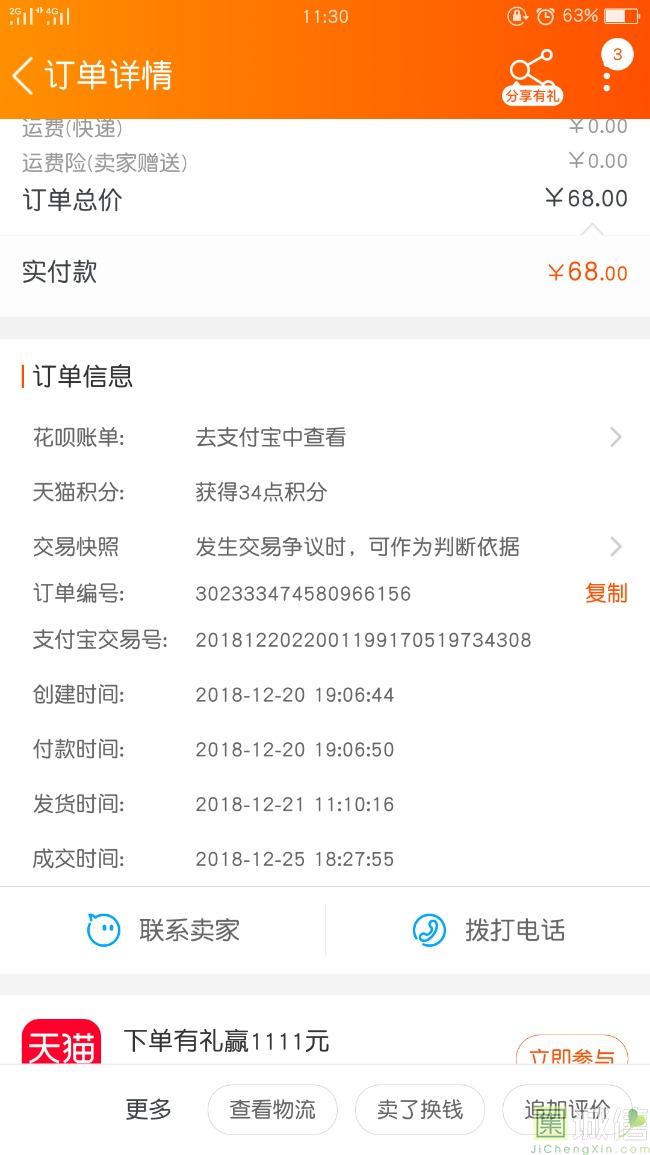This screenshot has height=1155, width=650.
Task: Tap 卖了换钱 to resell the item
Action: (420, 1109)
